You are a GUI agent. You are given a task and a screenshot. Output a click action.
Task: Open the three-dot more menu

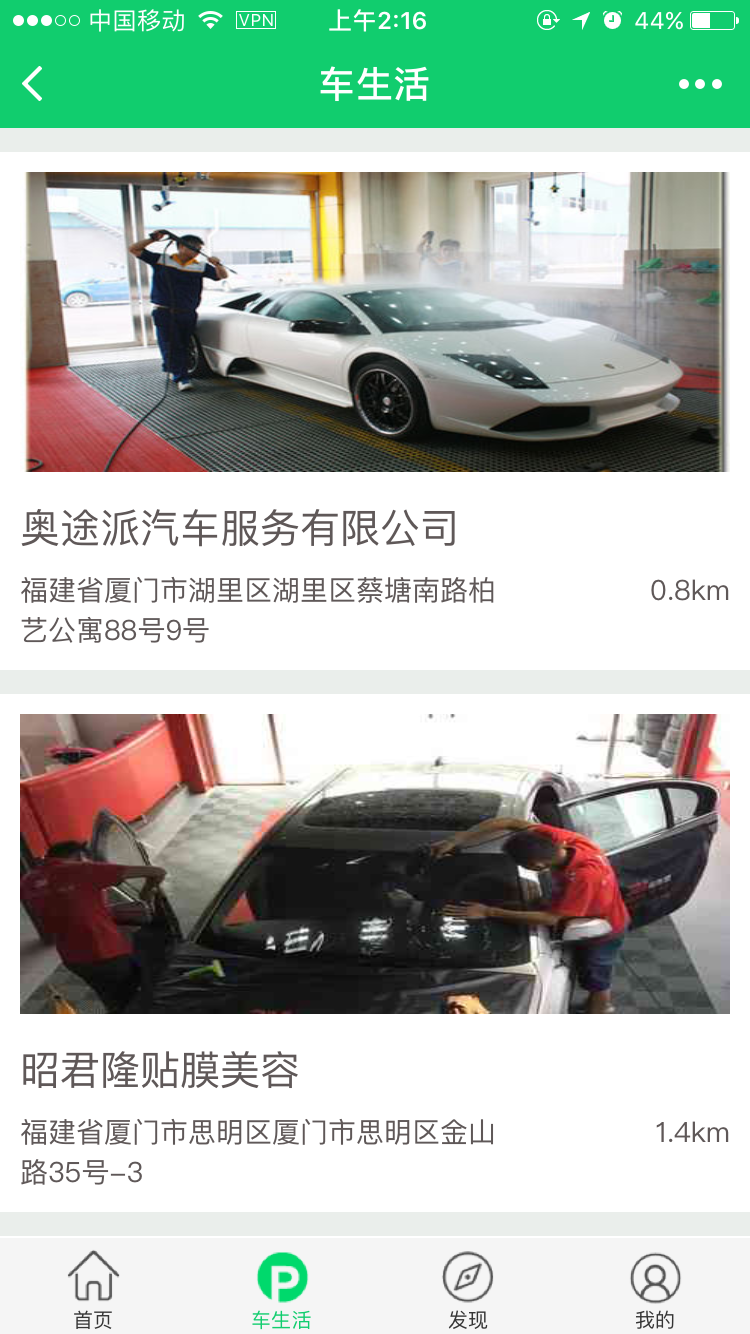[700, 84]
